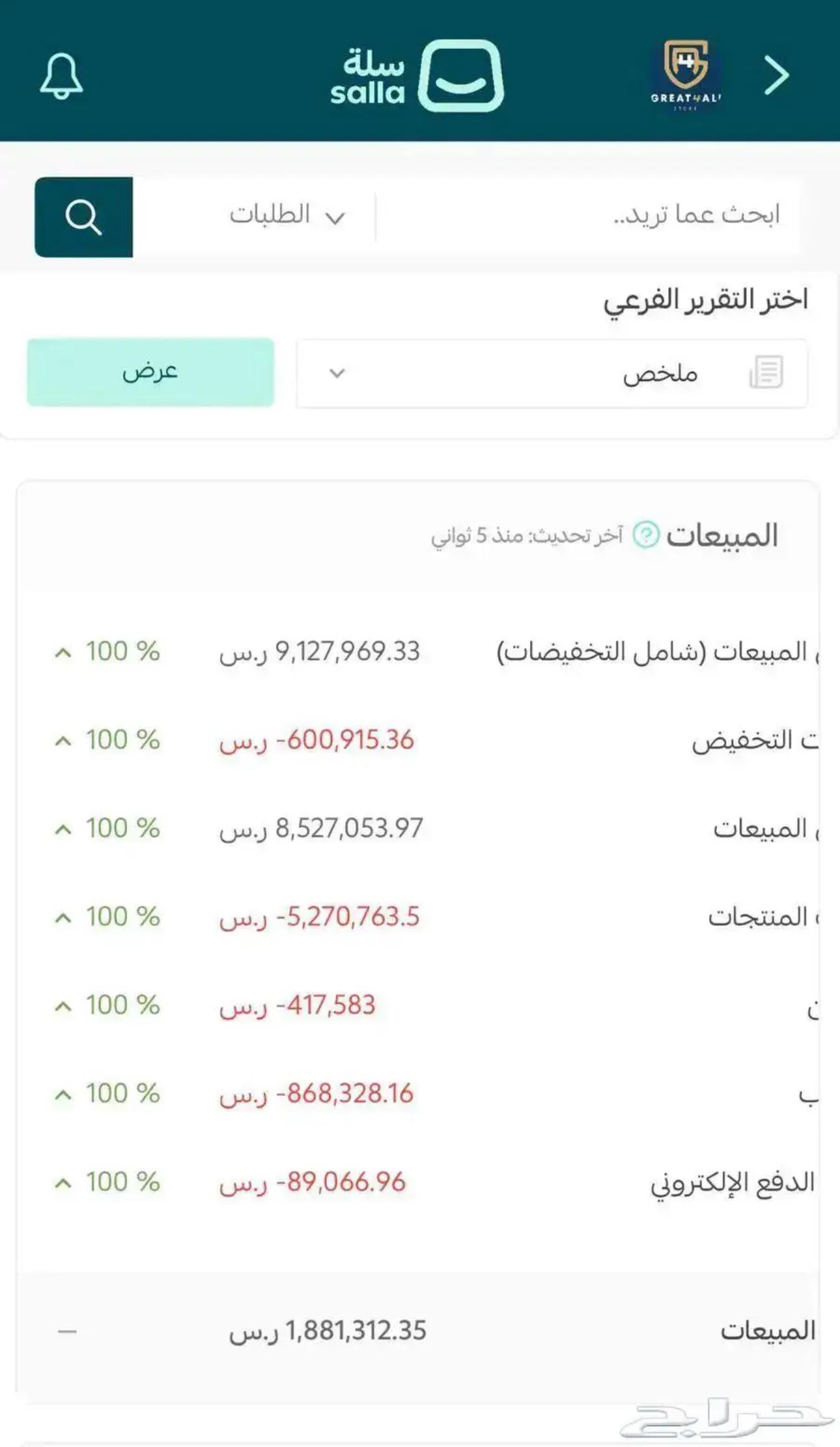Tap the dark search magnifier button

[x=84, y=217]
